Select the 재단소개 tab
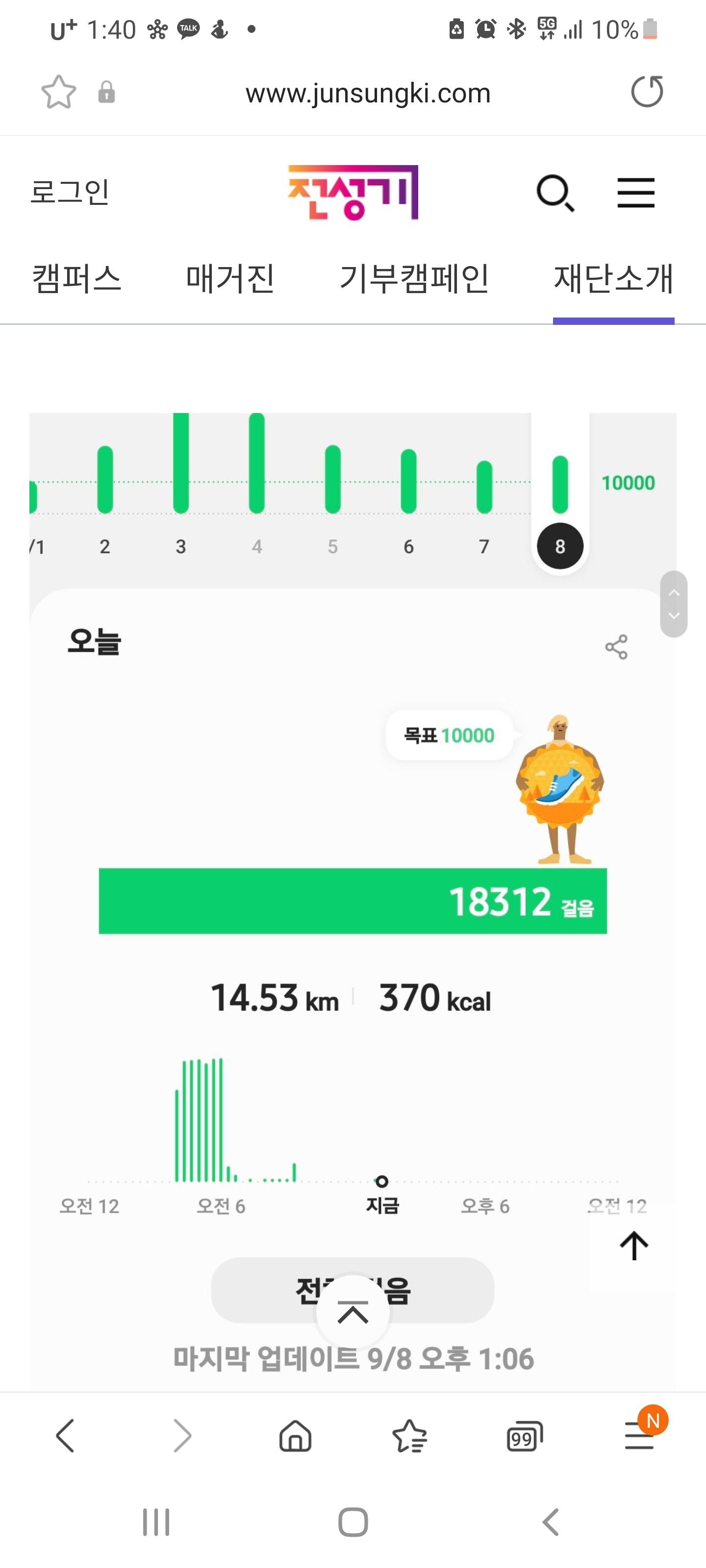 tap(613, 279)
